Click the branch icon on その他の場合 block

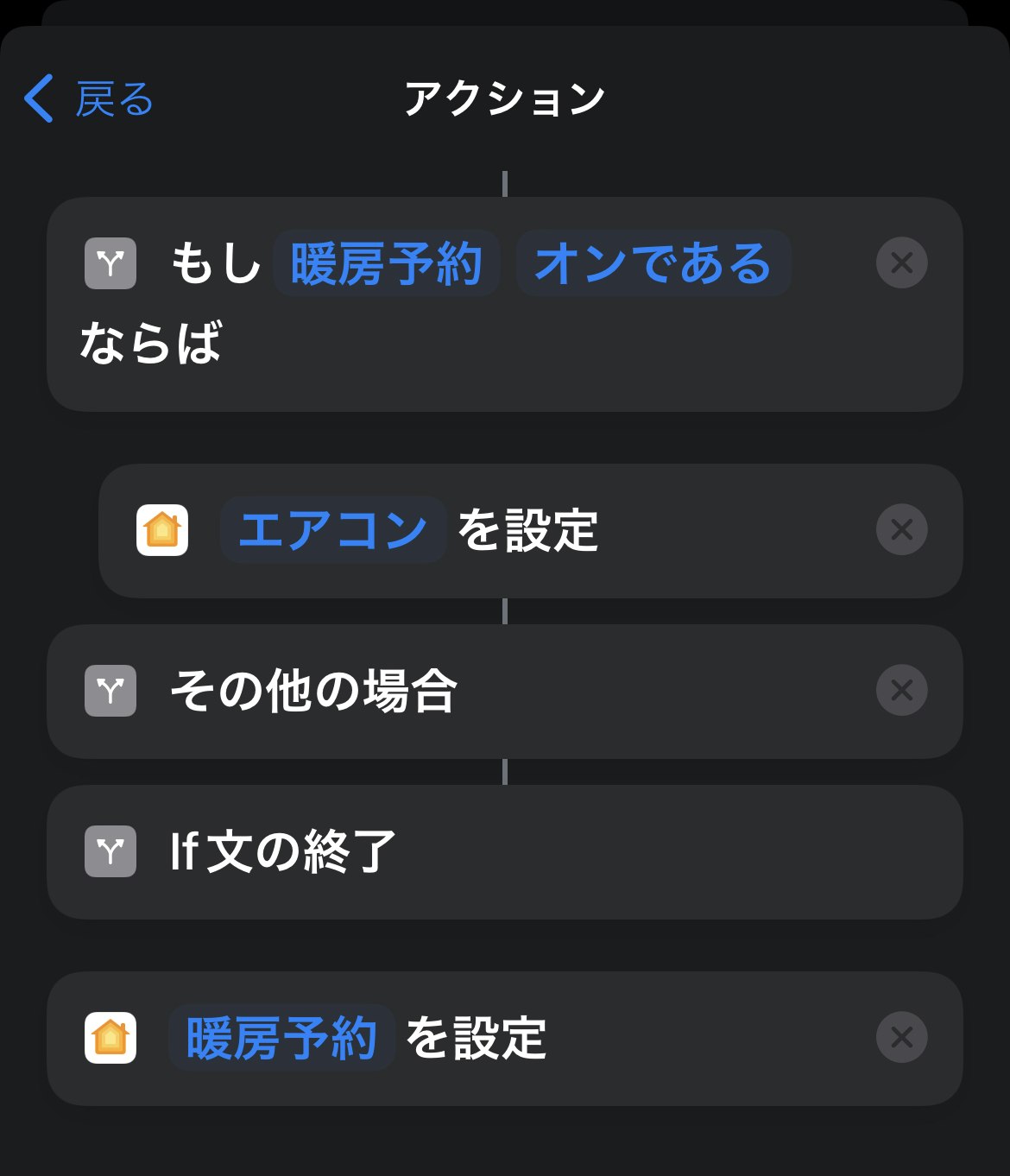click(109, 691)
